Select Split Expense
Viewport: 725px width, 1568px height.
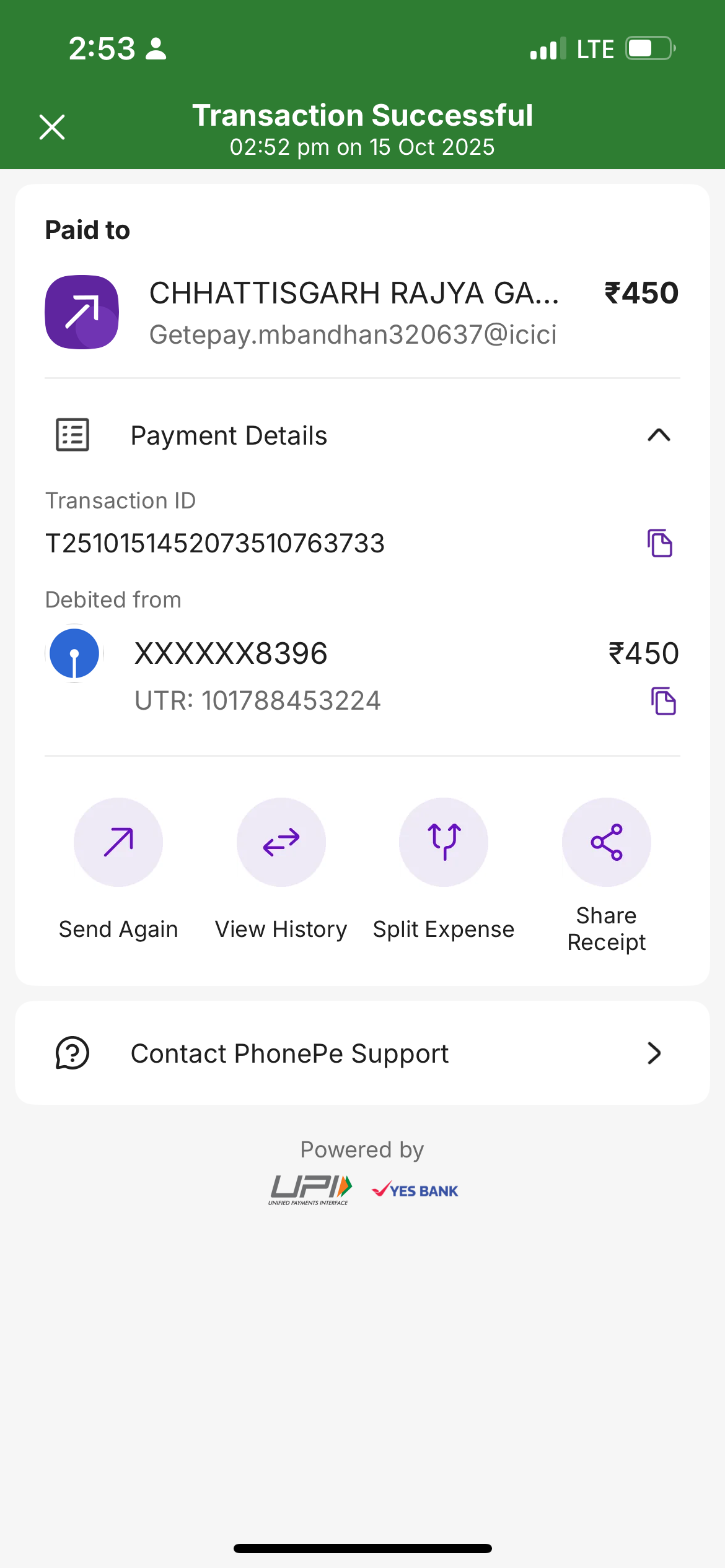pyautogui.click(x=444, y=842)
